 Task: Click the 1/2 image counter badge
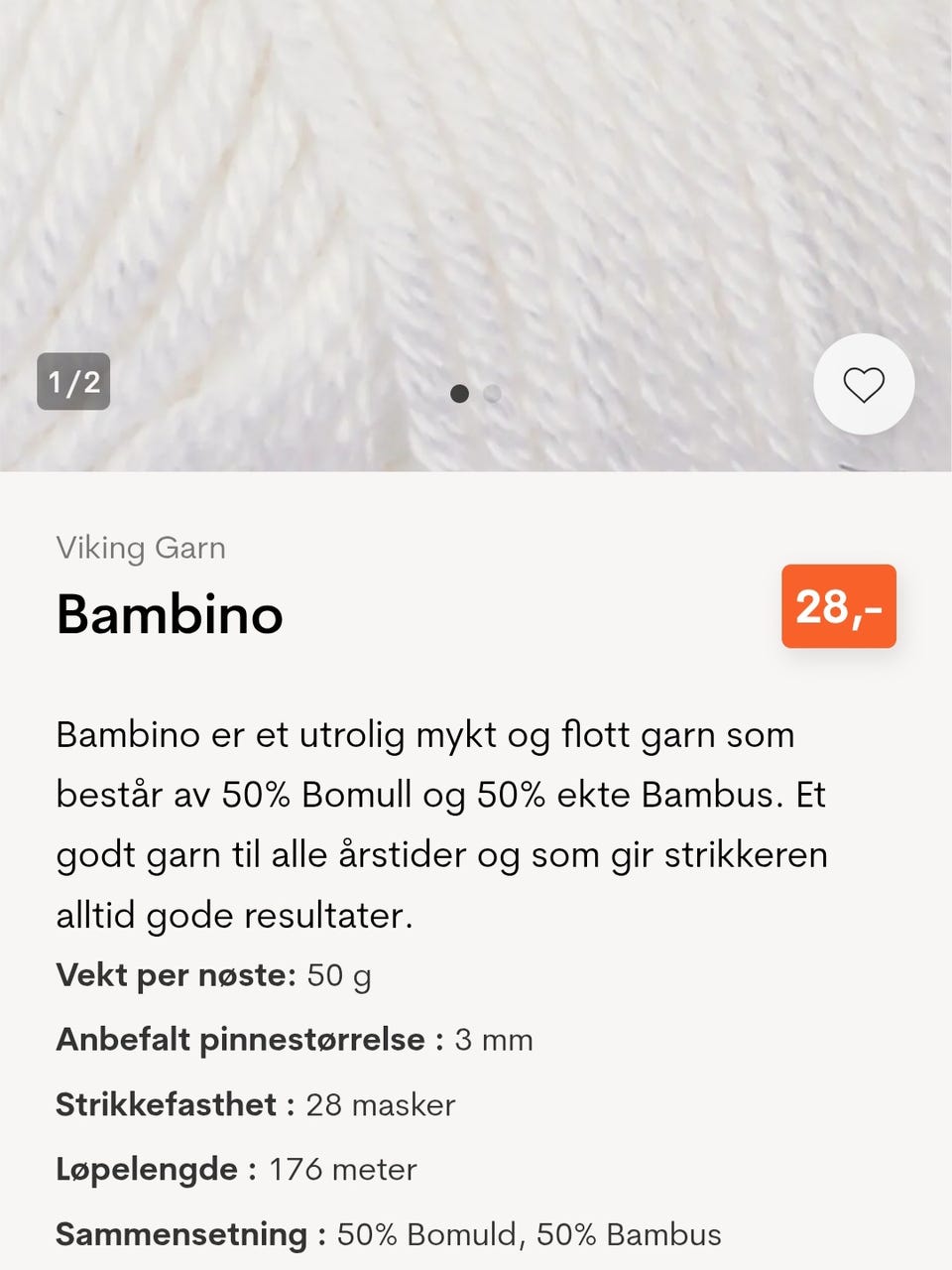pyautogui.click(x=73, y=381)
